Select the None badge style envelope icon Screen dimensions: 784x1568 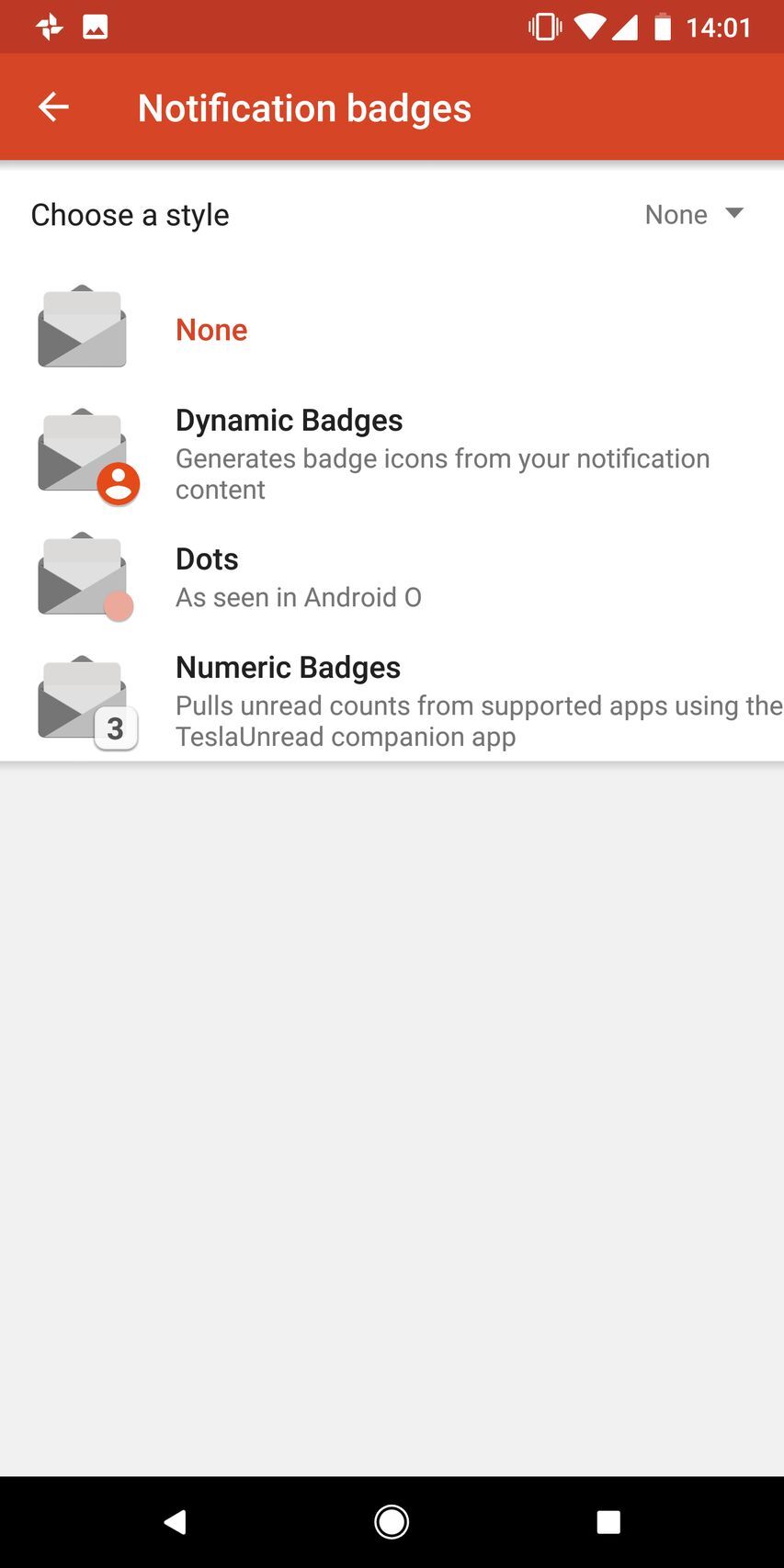click(x=82, y=328)
